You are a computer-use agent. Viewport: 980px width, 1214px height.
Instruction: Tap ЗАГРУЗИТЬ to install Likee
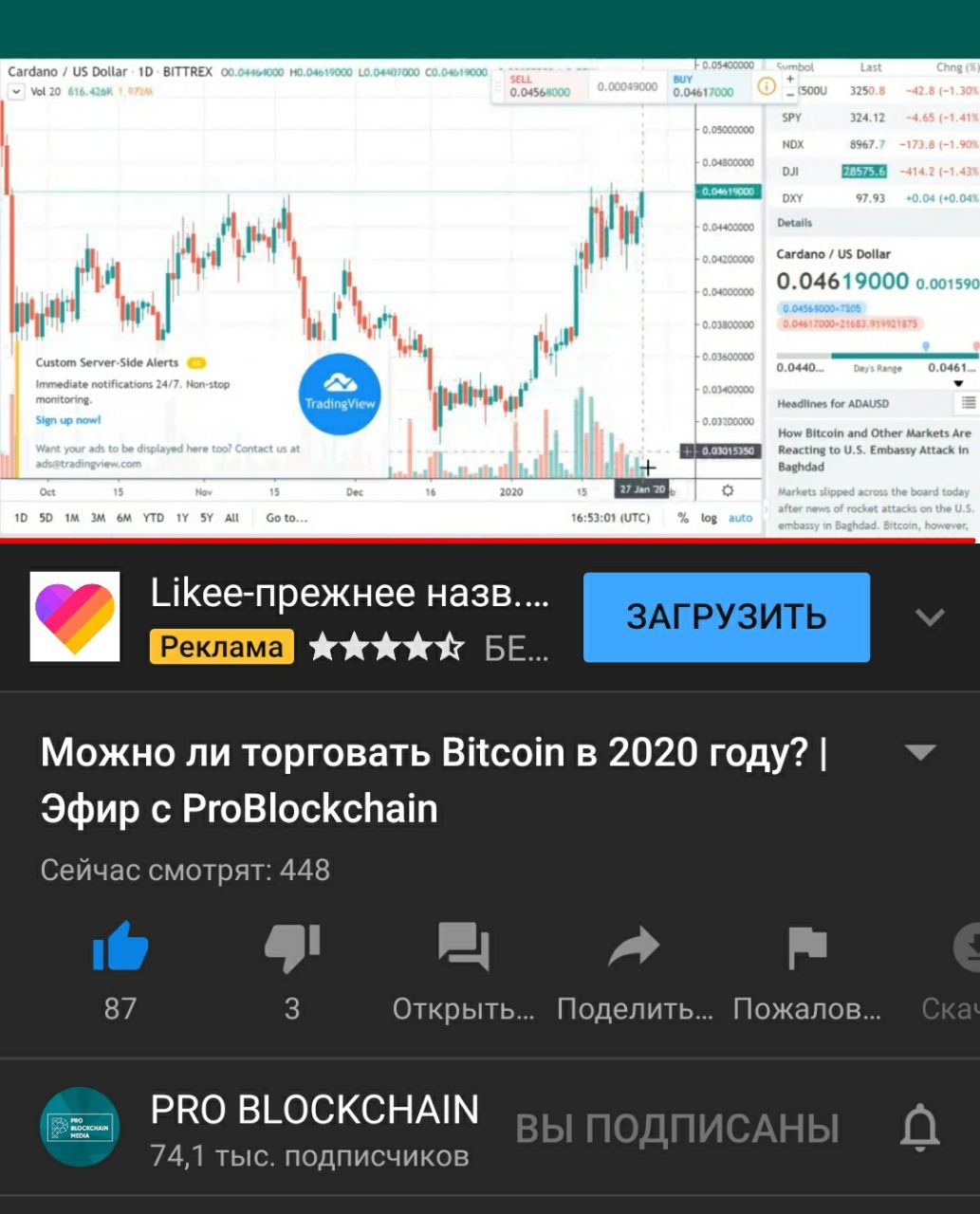coord(726,617)
